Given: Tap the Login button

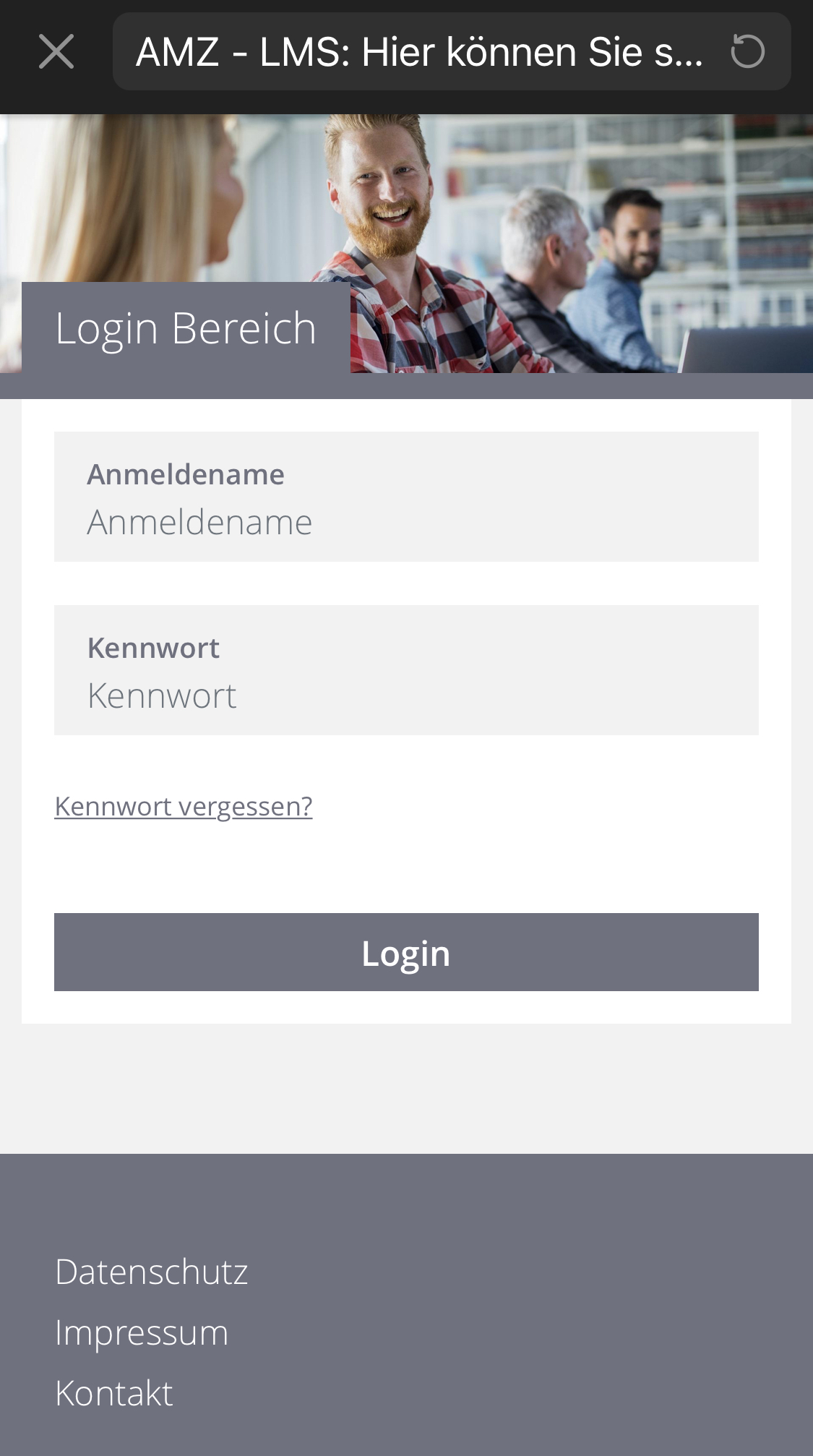Looking at the screenshot, I should pos(406,952).
